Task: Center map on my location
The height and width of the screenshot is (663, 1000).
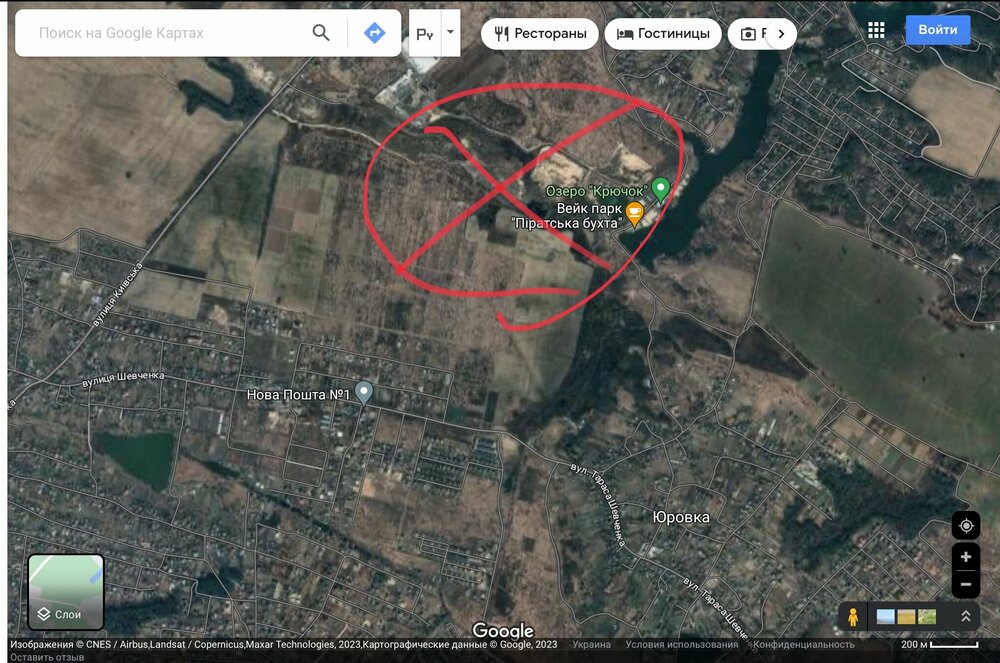Action: [965, 526]
